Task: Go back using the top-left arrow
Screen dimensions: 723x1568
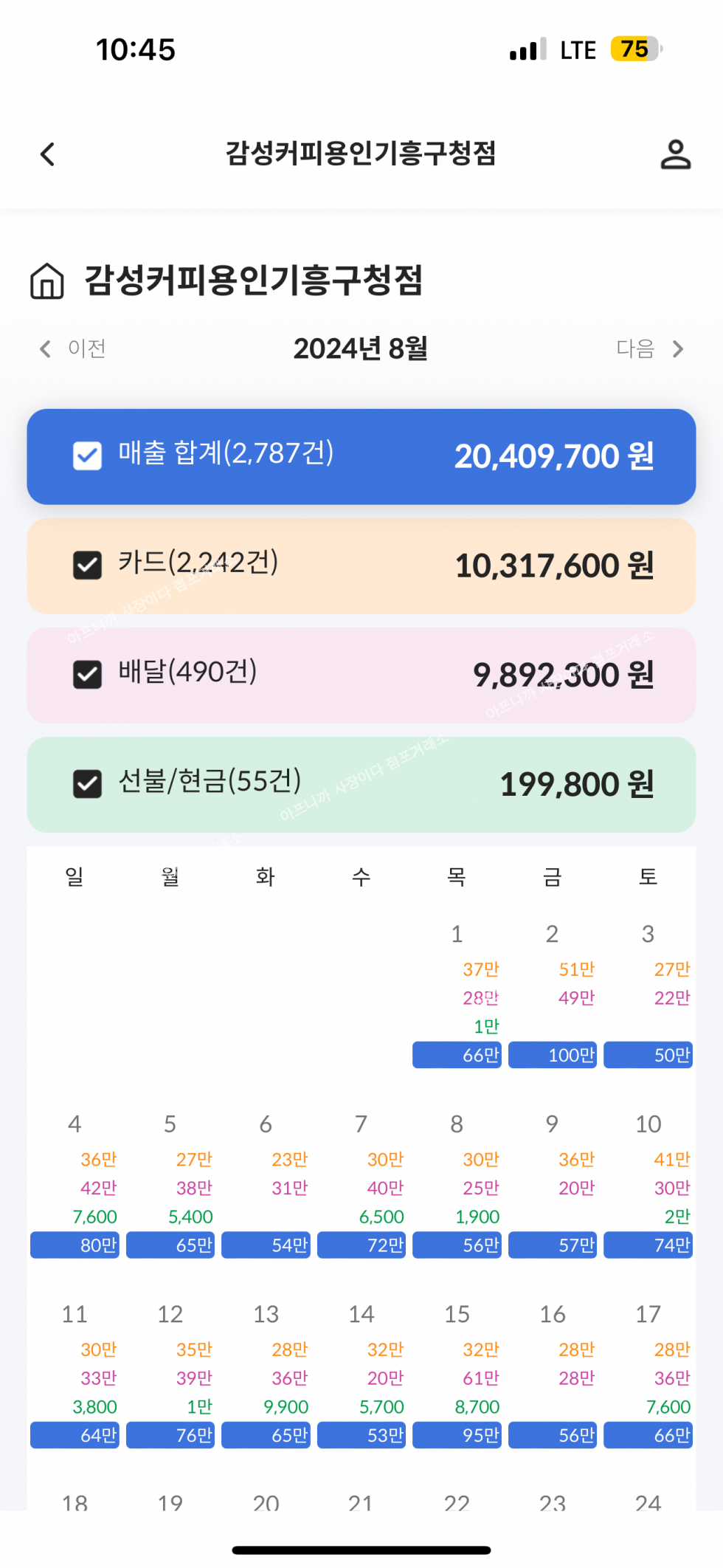Action: (48, 154)
